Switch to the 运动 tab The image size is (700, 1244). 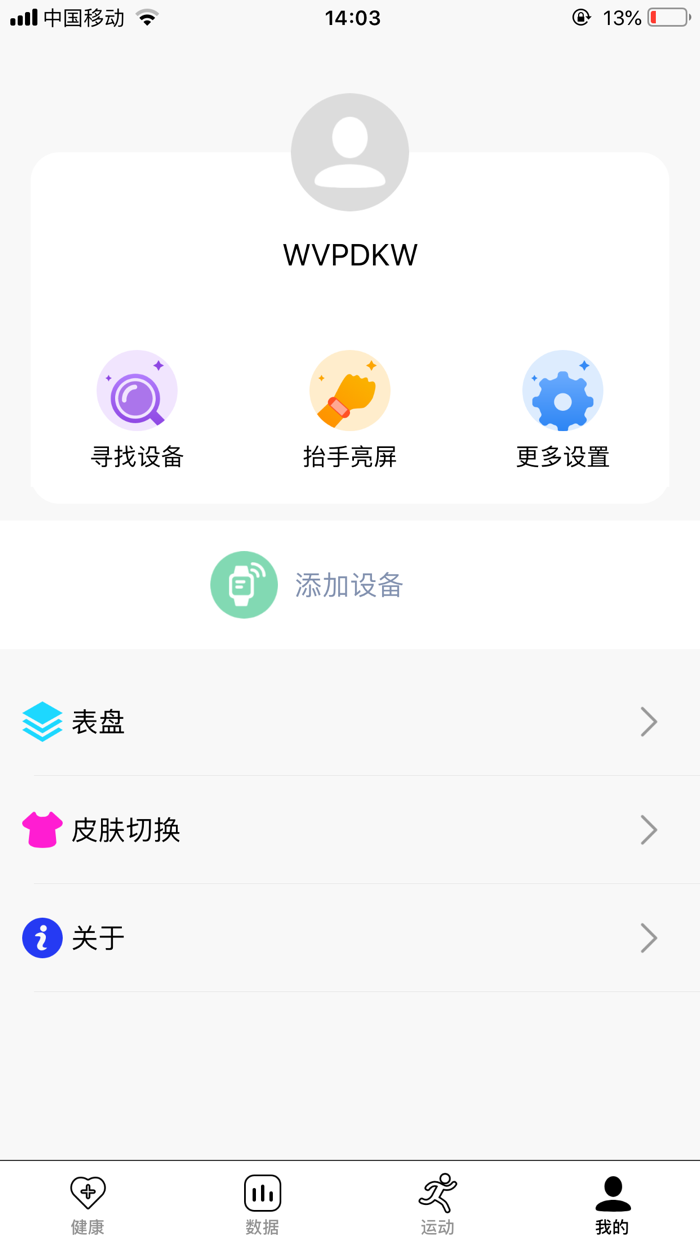pyautogui.click(x=437, y=1204)
